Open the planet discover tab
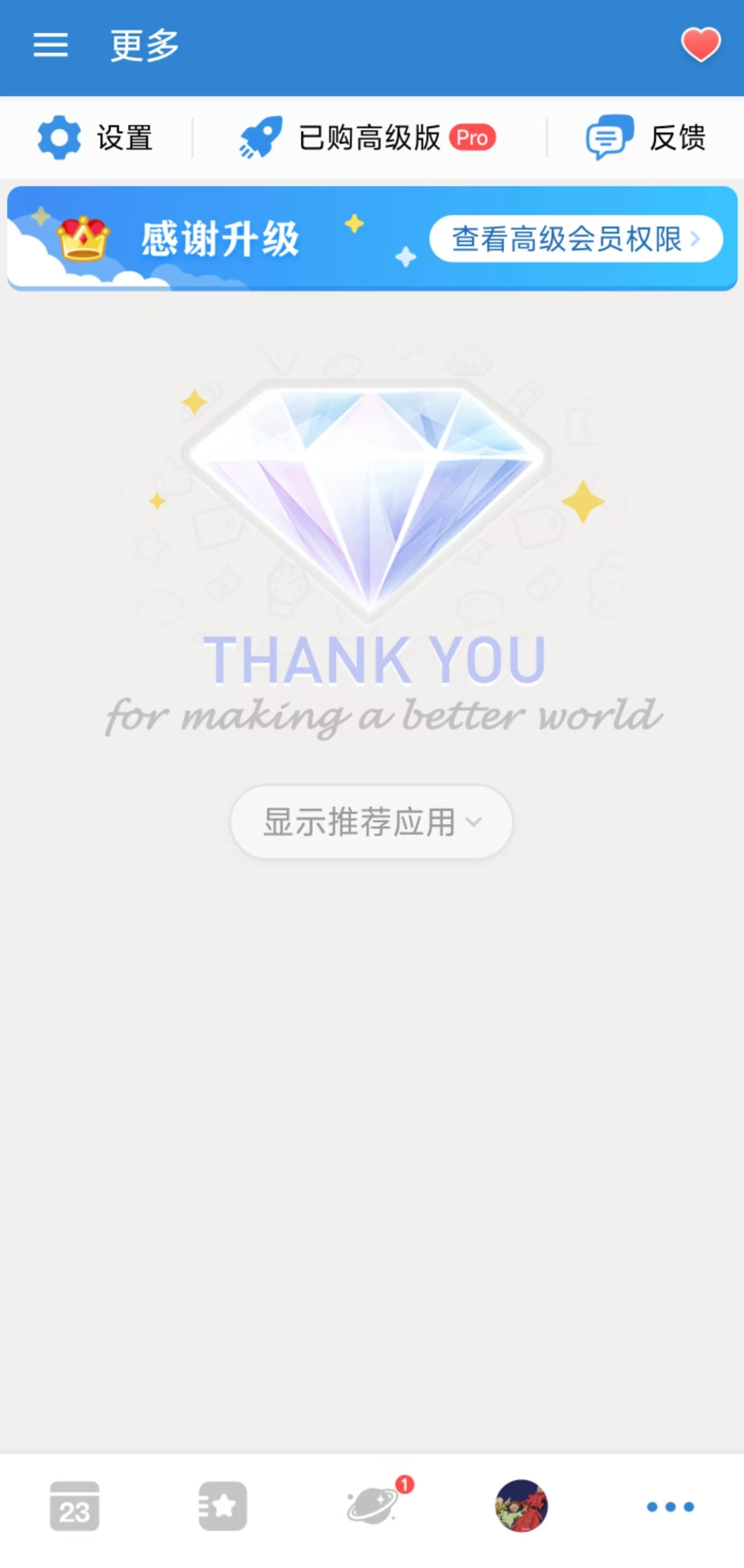This screenshot has height=1568, width=744. (x=373, y=1506)
